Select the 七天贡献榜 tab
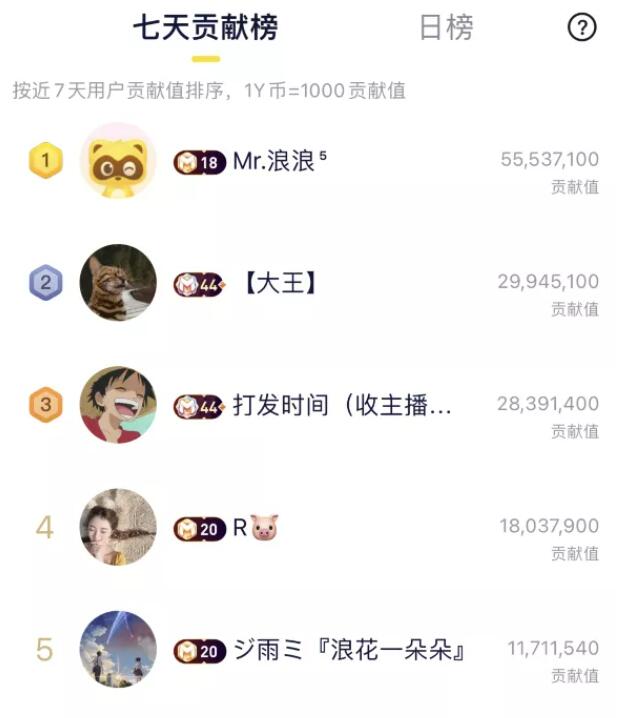The width and height of the screenshot is (625, 718). tap(205, 28)
